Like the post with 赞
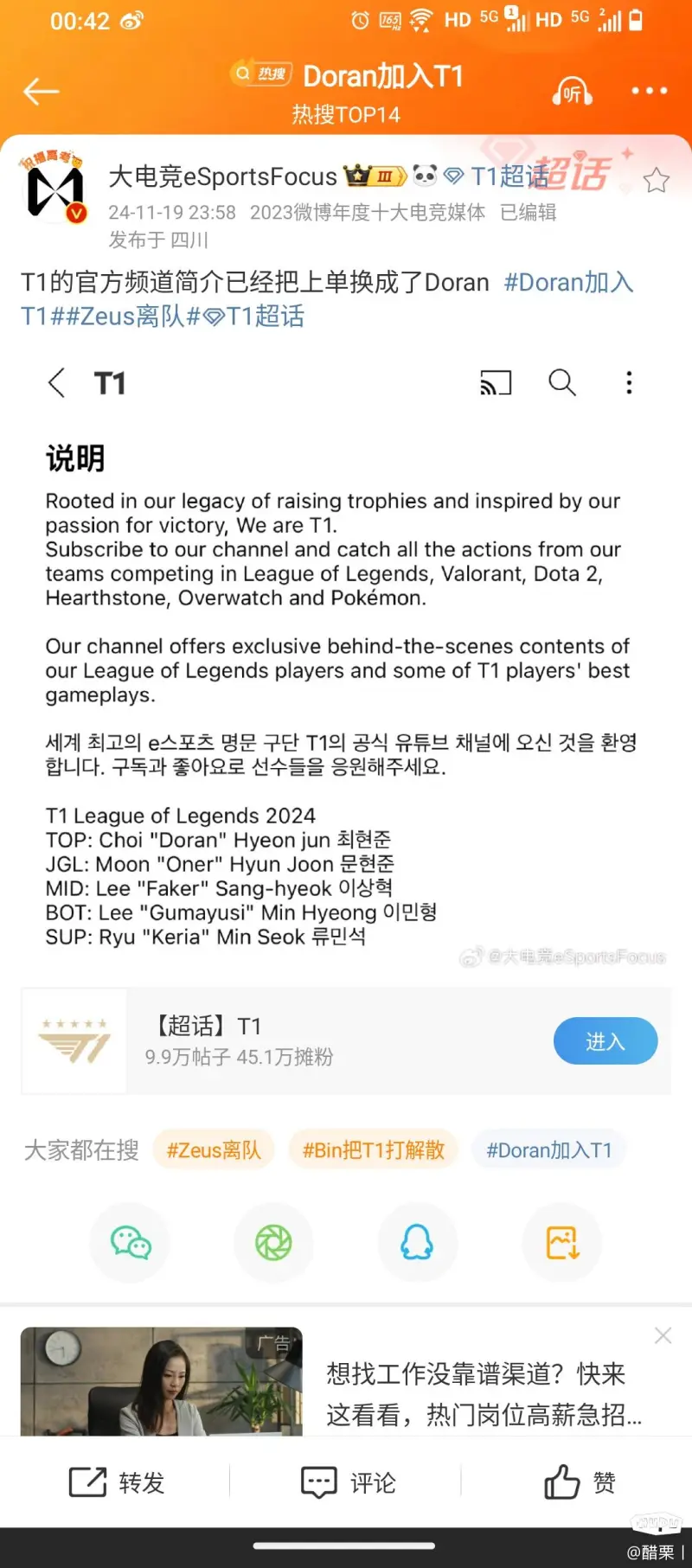This screenshot has width=692, height=1568. pos(579,1482)
